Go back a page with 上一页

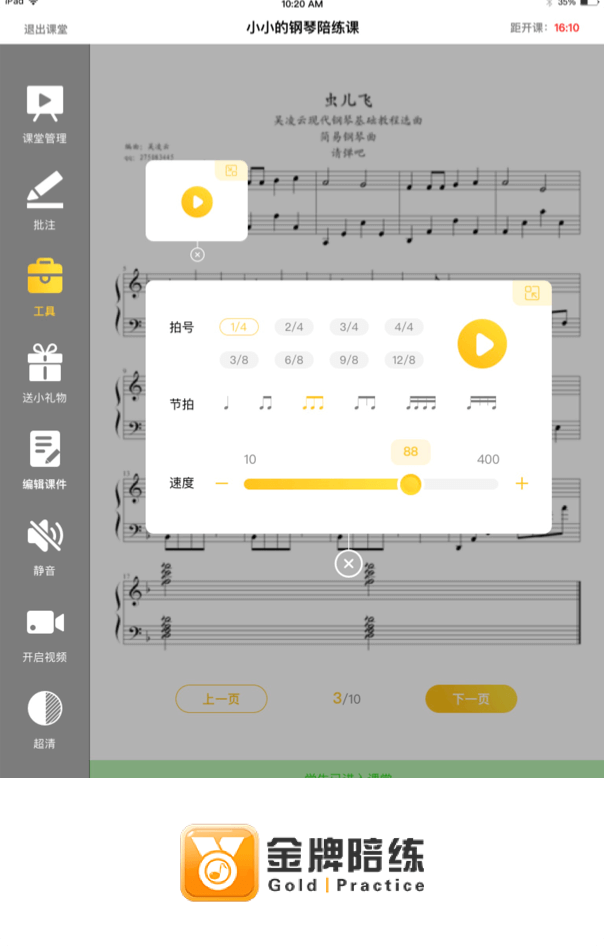[x=221, y=699]
